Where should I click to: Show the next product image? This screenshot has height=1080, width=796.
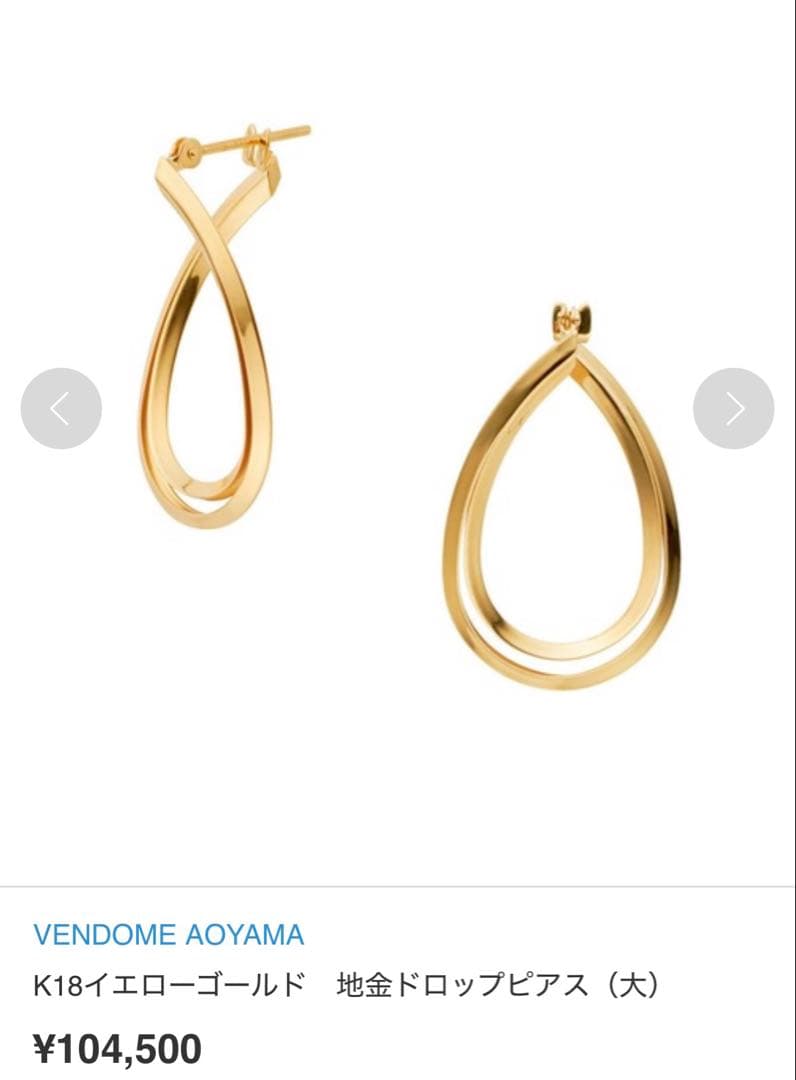tap(733, 409)
